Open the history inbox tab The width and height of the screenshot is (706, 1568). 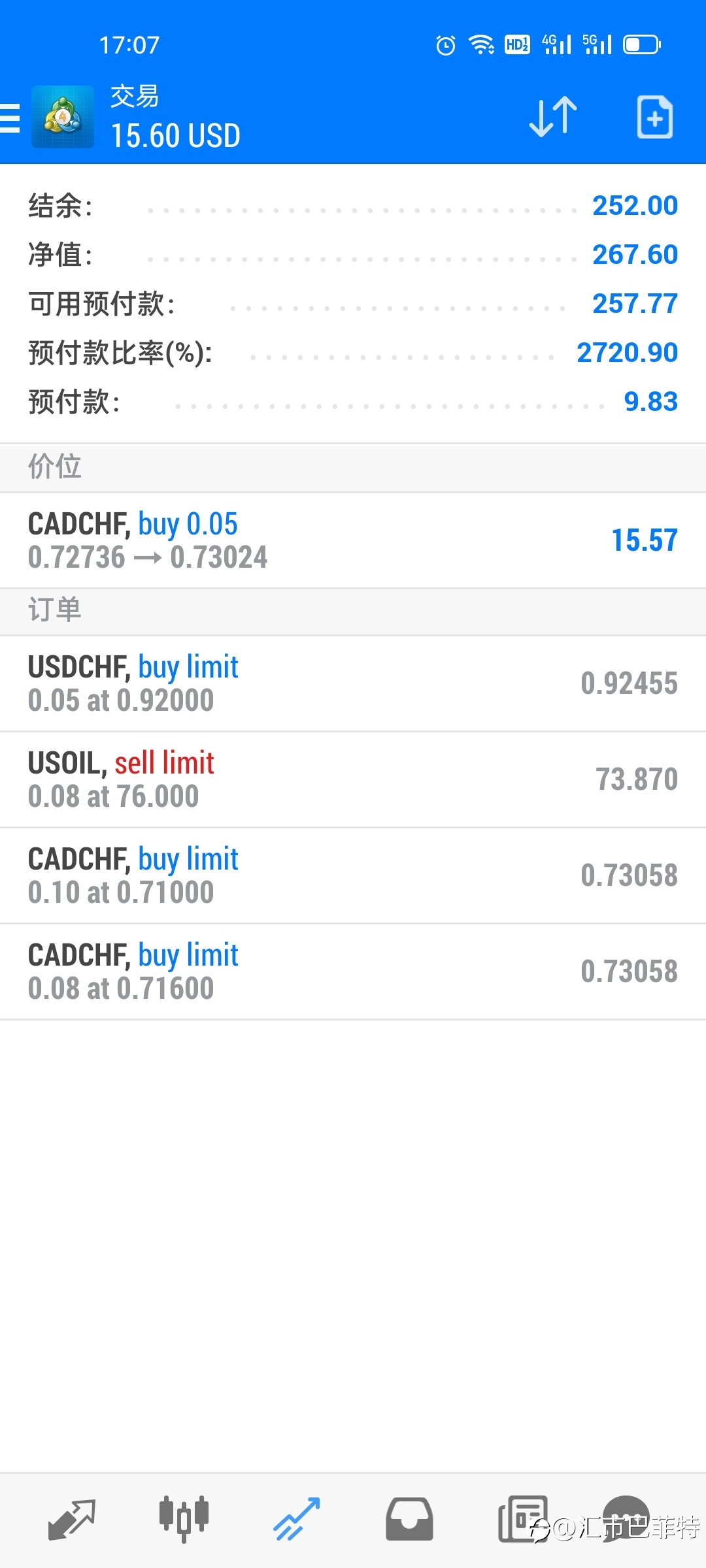coord(409,1520)
